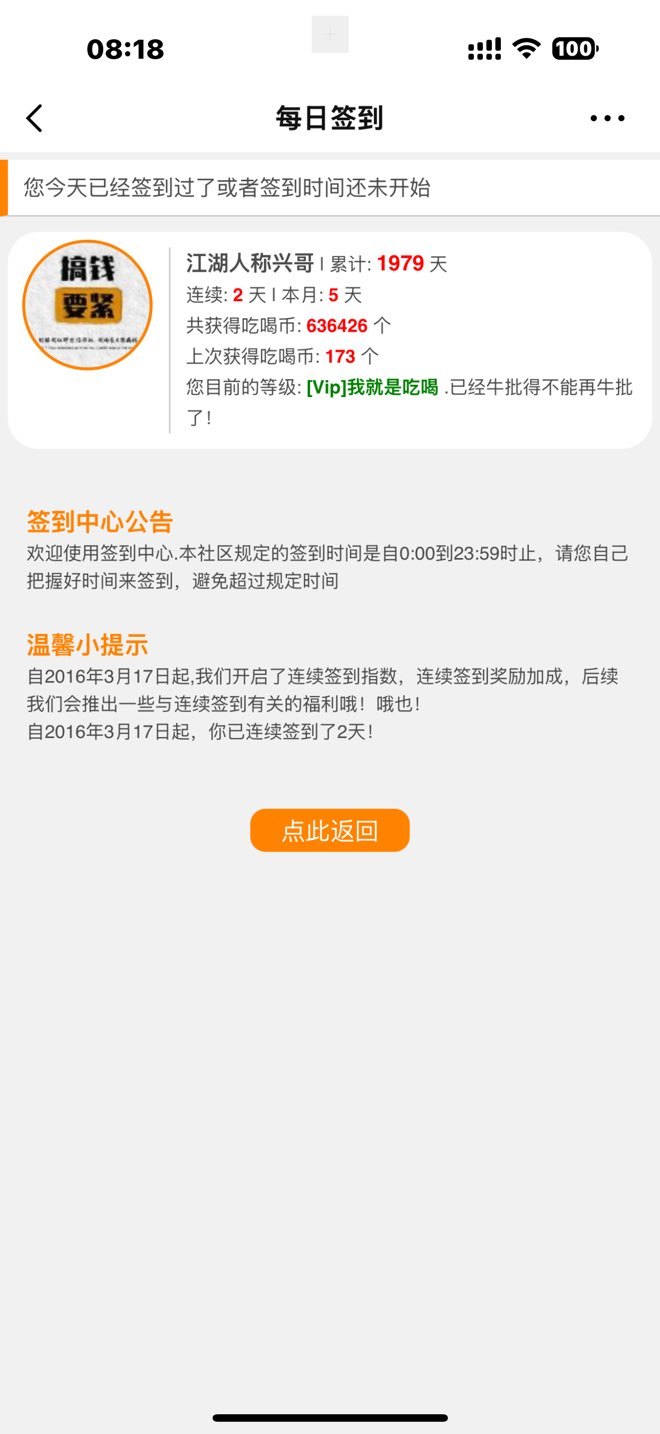Open the three-dot overflow menu
Screen dimensions: 660x1434
pyautogui.click(x=607, y=118)
